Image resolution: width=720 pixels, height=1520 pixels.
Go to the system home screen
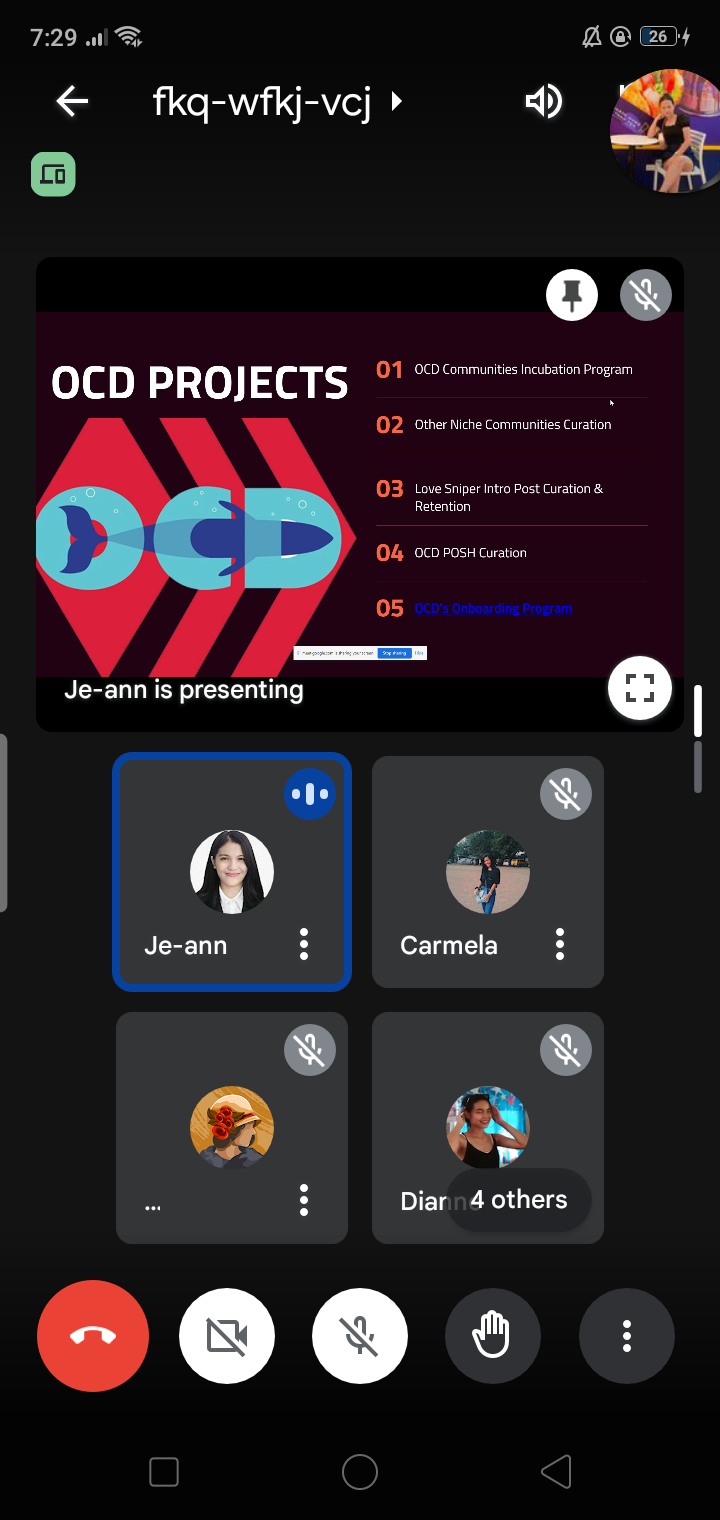360,1472
